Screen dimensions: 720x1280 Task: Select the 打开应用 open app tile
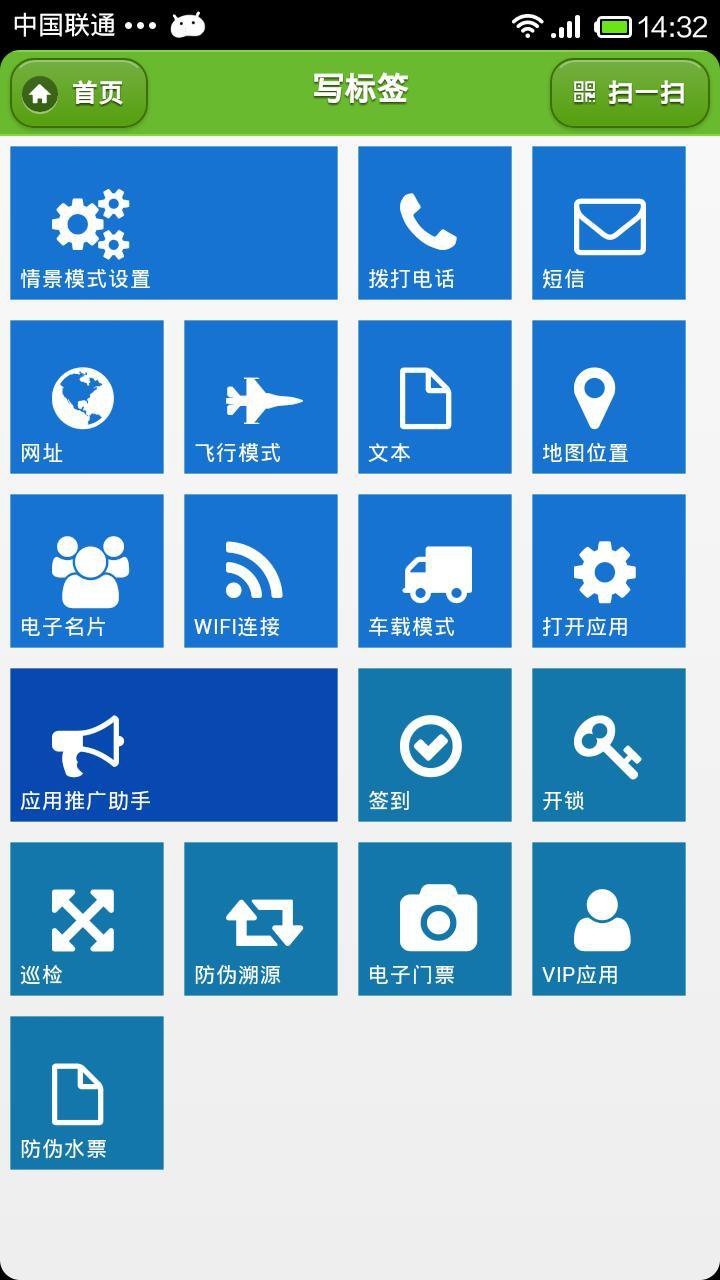pos(608,570)
